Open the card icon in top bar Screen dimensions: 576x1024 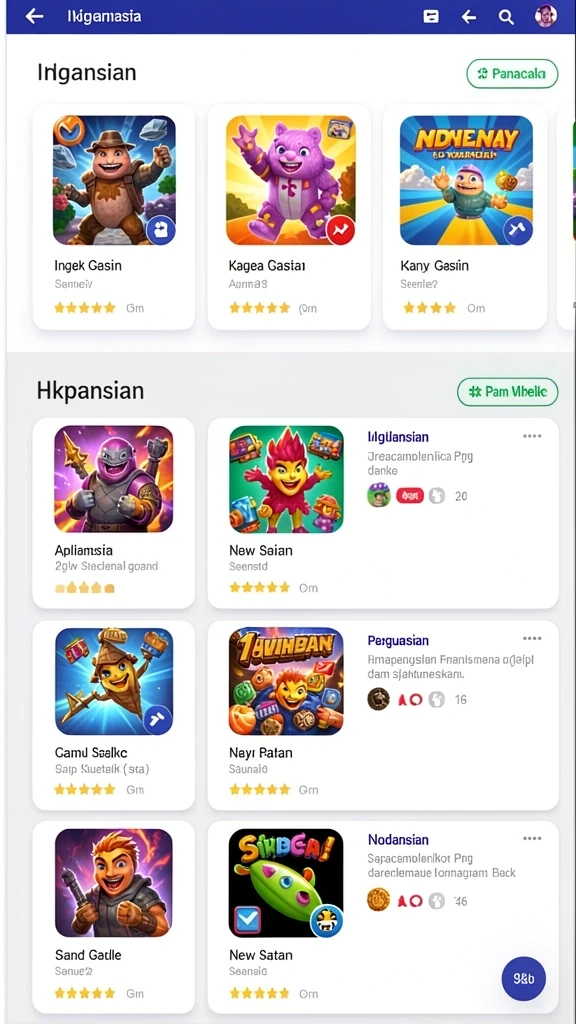[431, 17]
